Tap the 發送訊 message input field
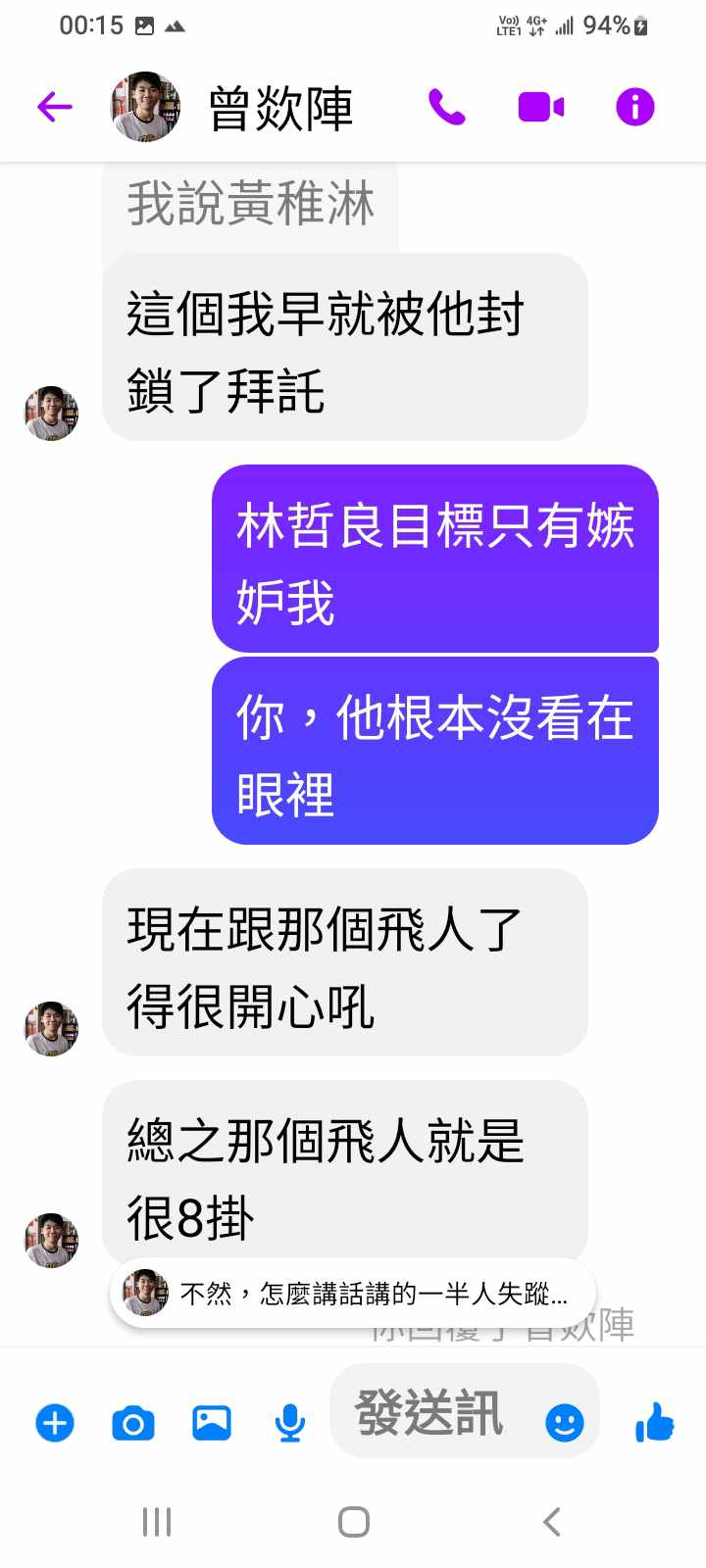Screen dimensions: 706x1568 pyautogui.click(x=431, y=1413)
